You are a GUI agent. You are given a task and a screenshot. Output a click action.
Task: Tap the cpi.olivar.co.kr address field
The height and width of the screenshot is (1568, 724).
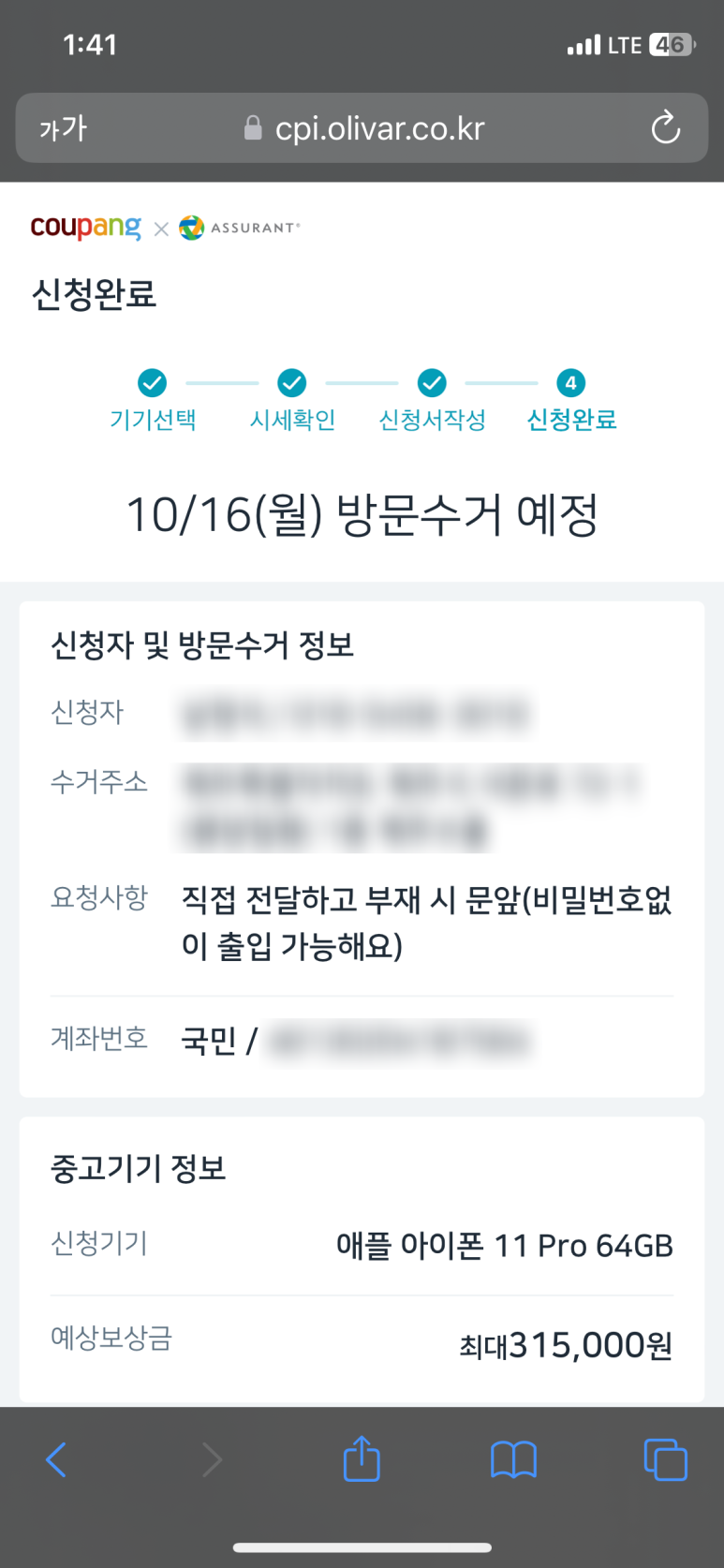[x=362, y=128]
